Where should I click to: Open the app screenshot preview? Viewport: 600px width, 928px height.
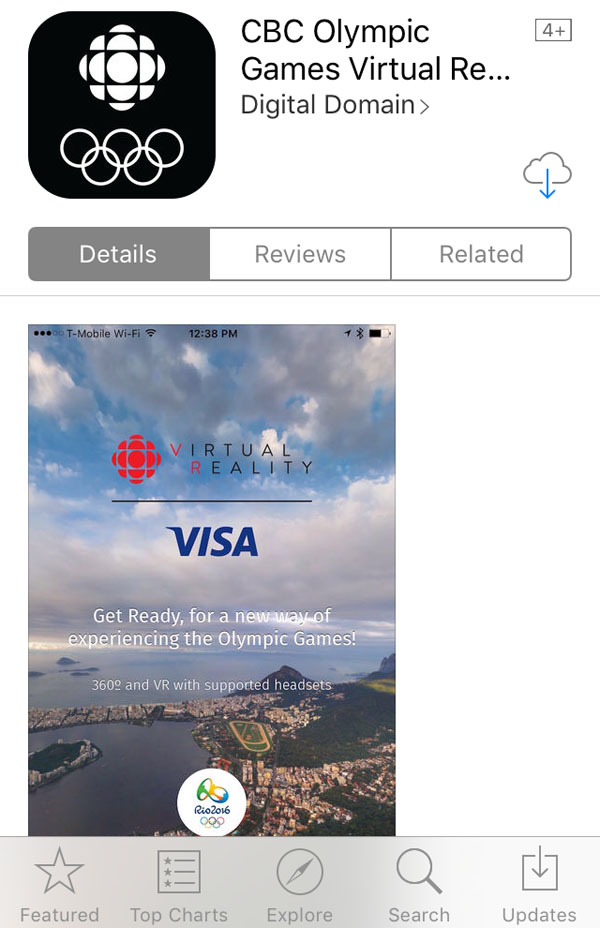click(212, 580)
